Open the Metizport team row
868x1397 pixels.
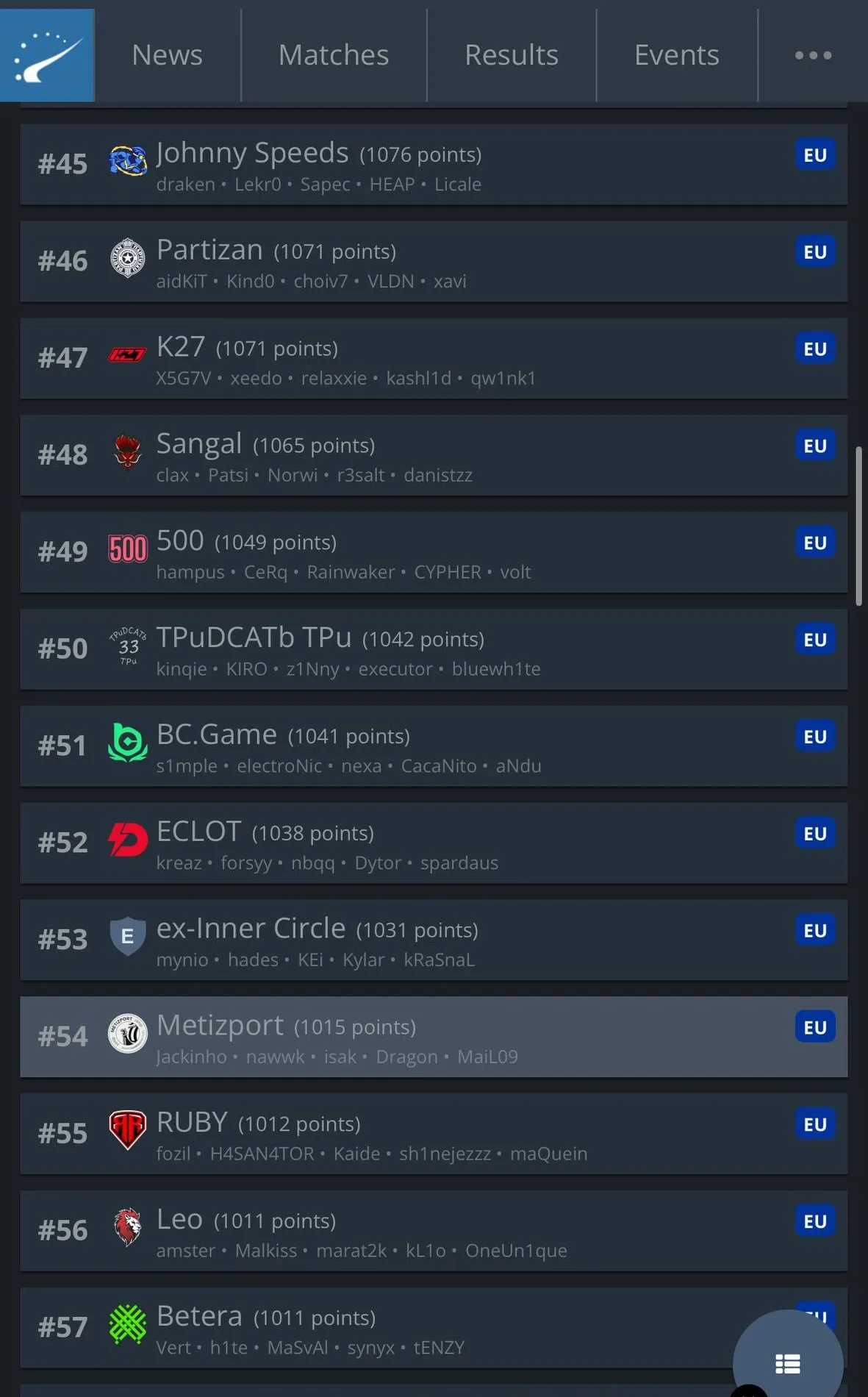click(434, 1038)
